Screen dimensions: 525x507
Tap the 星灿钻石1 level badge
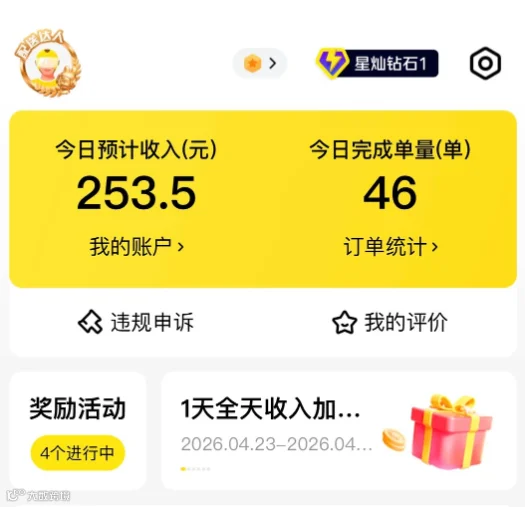click(377, 63)
